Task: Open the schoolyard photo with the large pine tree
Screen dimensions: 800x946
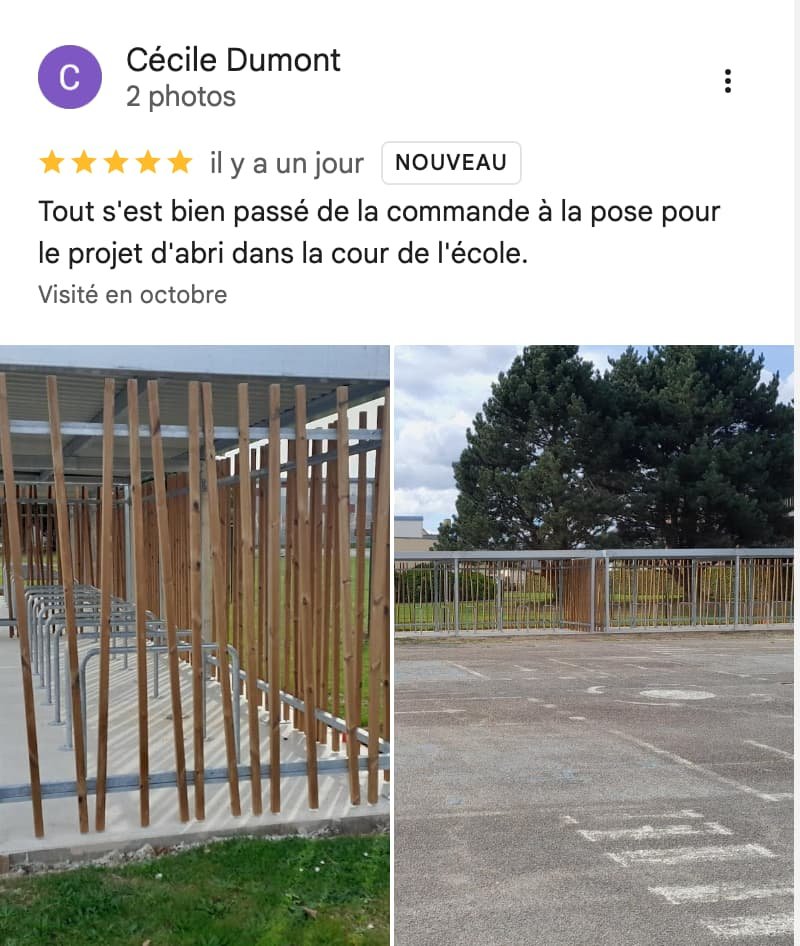Action: click(x=594, y=645)
